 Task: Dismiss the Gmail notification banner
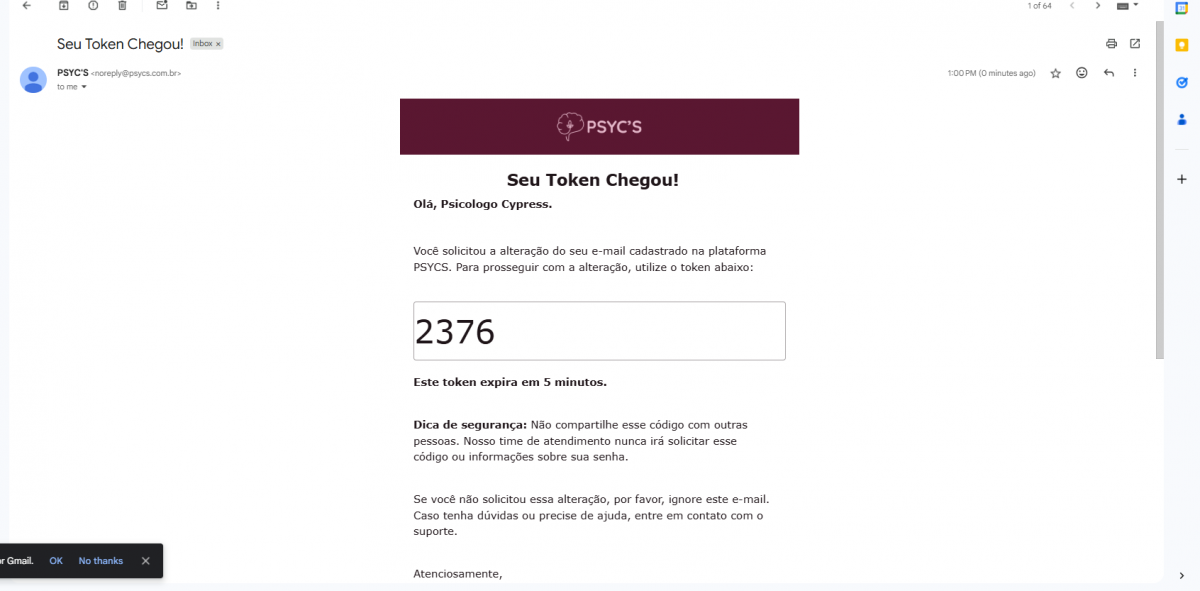(x=145, y=561)
